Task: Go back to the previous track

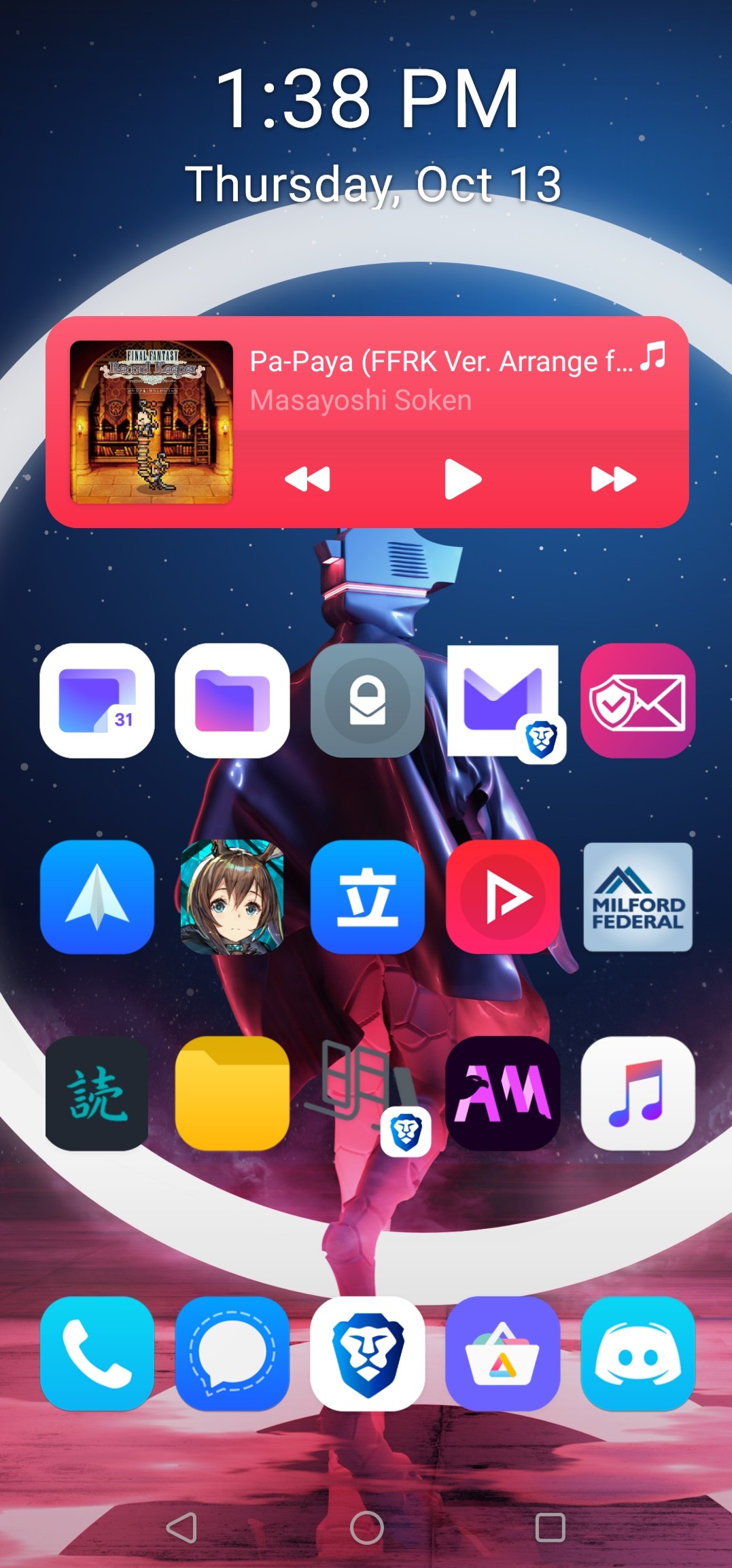Action: click(307, 479)
